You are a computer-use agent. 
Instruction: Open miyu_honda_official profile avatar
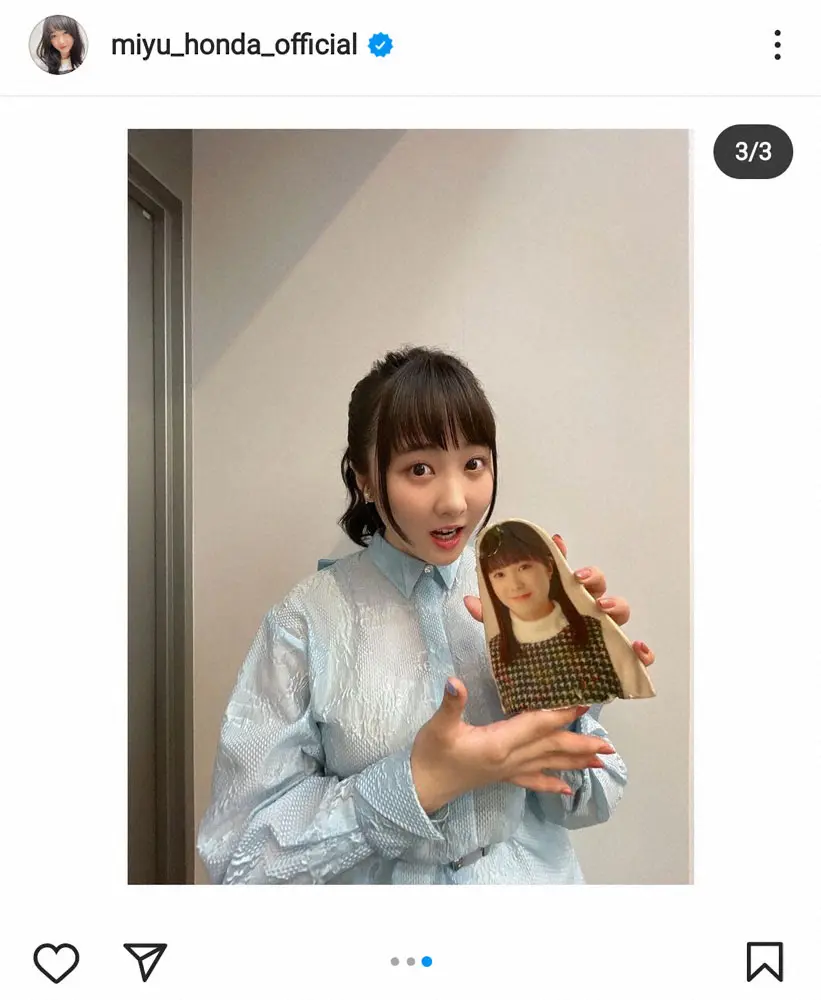coord(58,45)
